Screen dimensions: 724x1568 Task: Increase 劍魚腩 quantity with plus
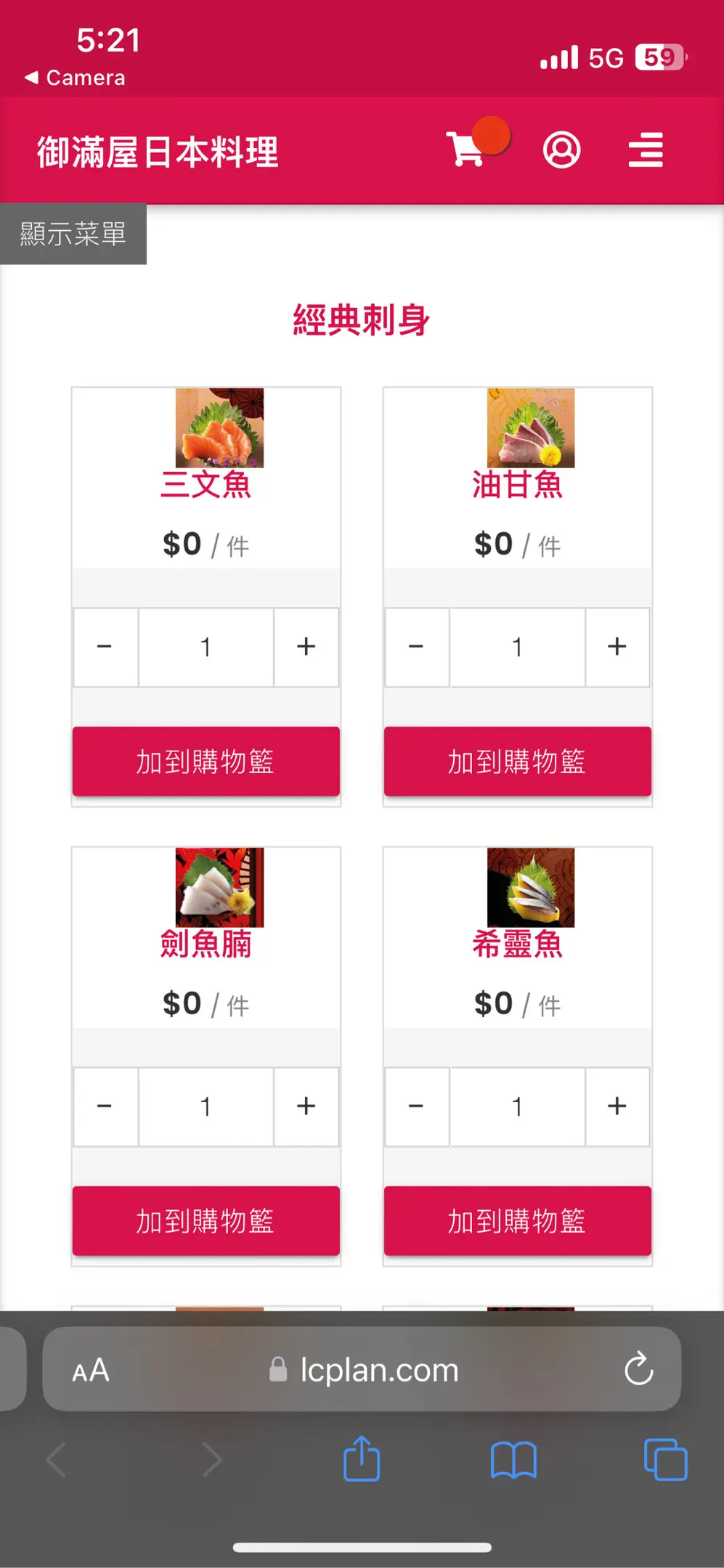[306, 1106]
